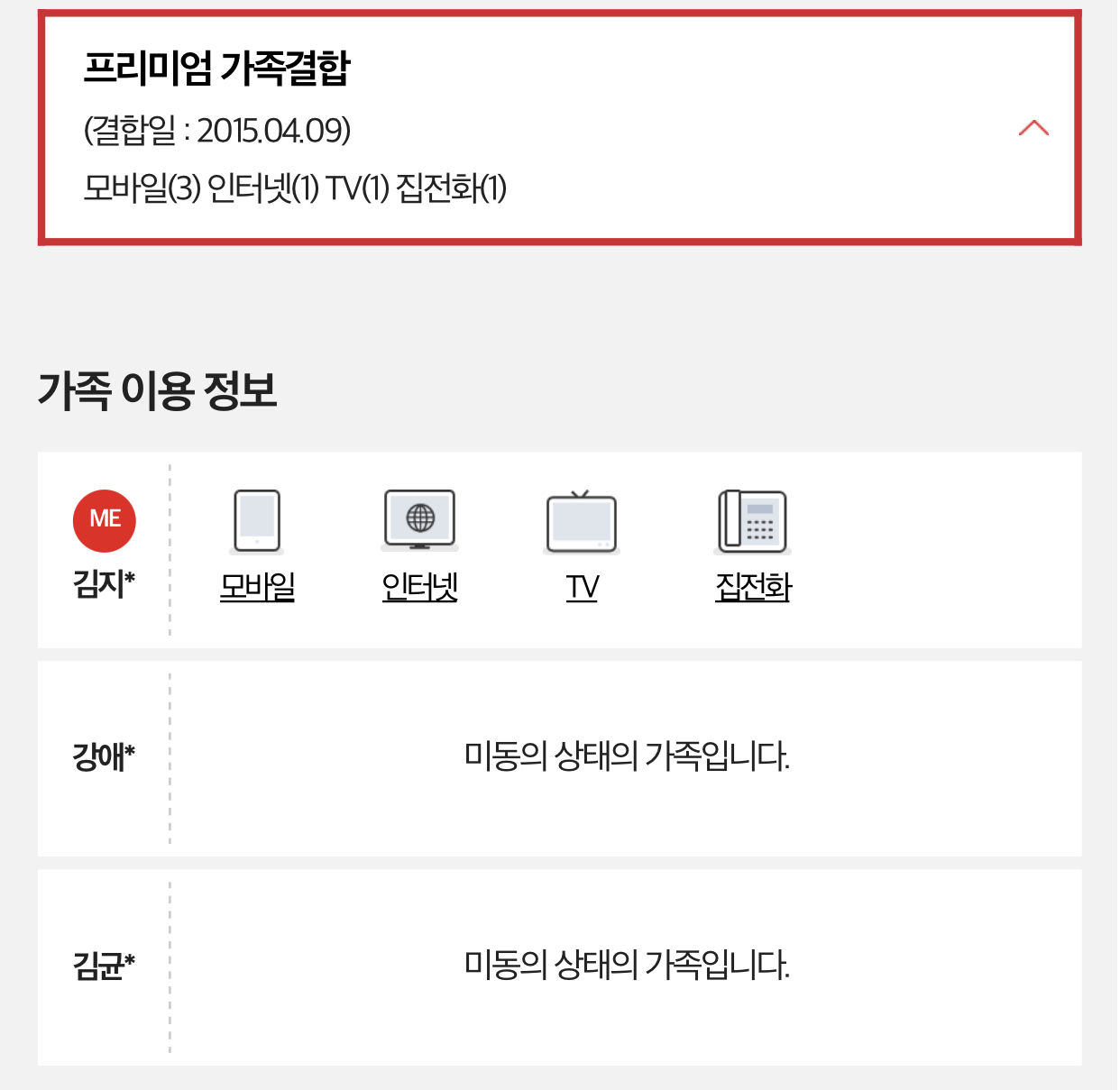Image resolution: width=1120 pixels, height=1090 pixels.
Task: Open the TV link
Action: pos(583,587)
